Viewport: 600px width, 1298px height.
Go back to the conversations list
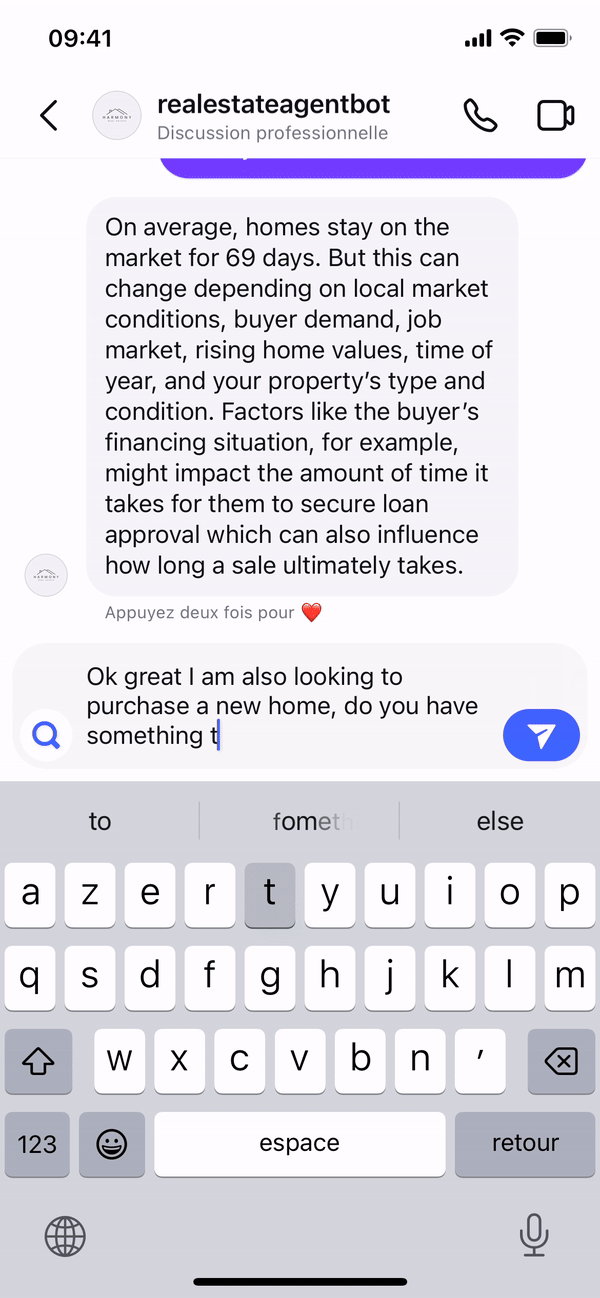[48, 116]
